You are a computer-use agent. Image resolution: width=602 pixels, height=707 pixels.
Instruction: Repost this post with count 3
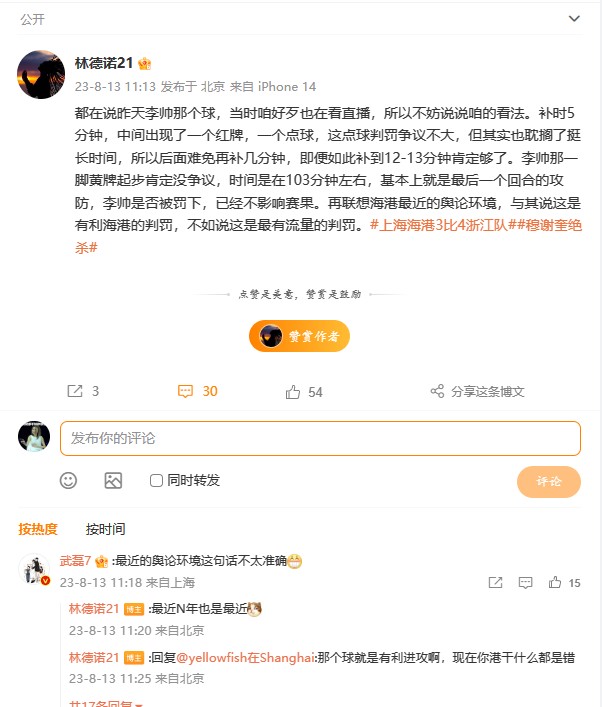coord(83,392)
